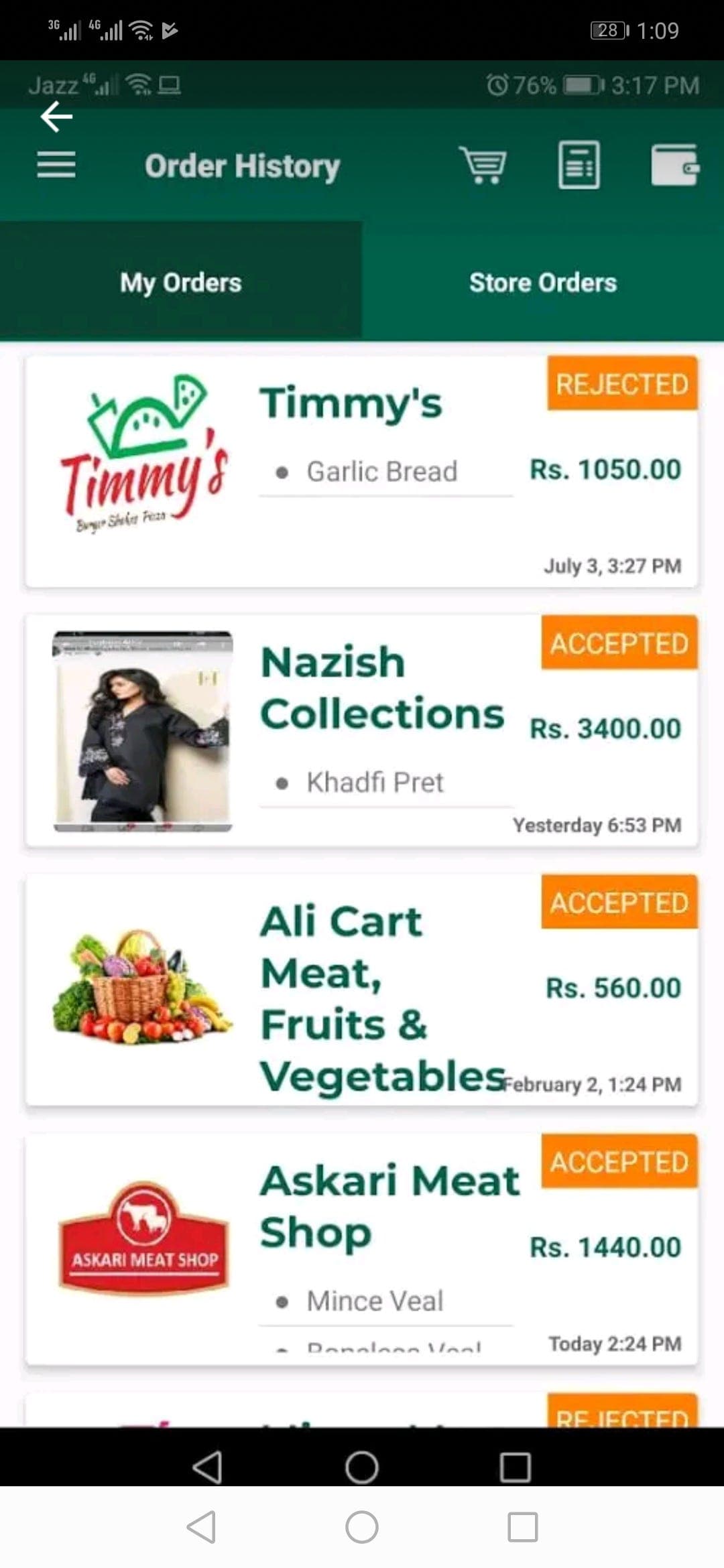This screenshot has width=724, height=1568.
Task: Go back with the system navigation button
Action: (x=201, y=1527)
